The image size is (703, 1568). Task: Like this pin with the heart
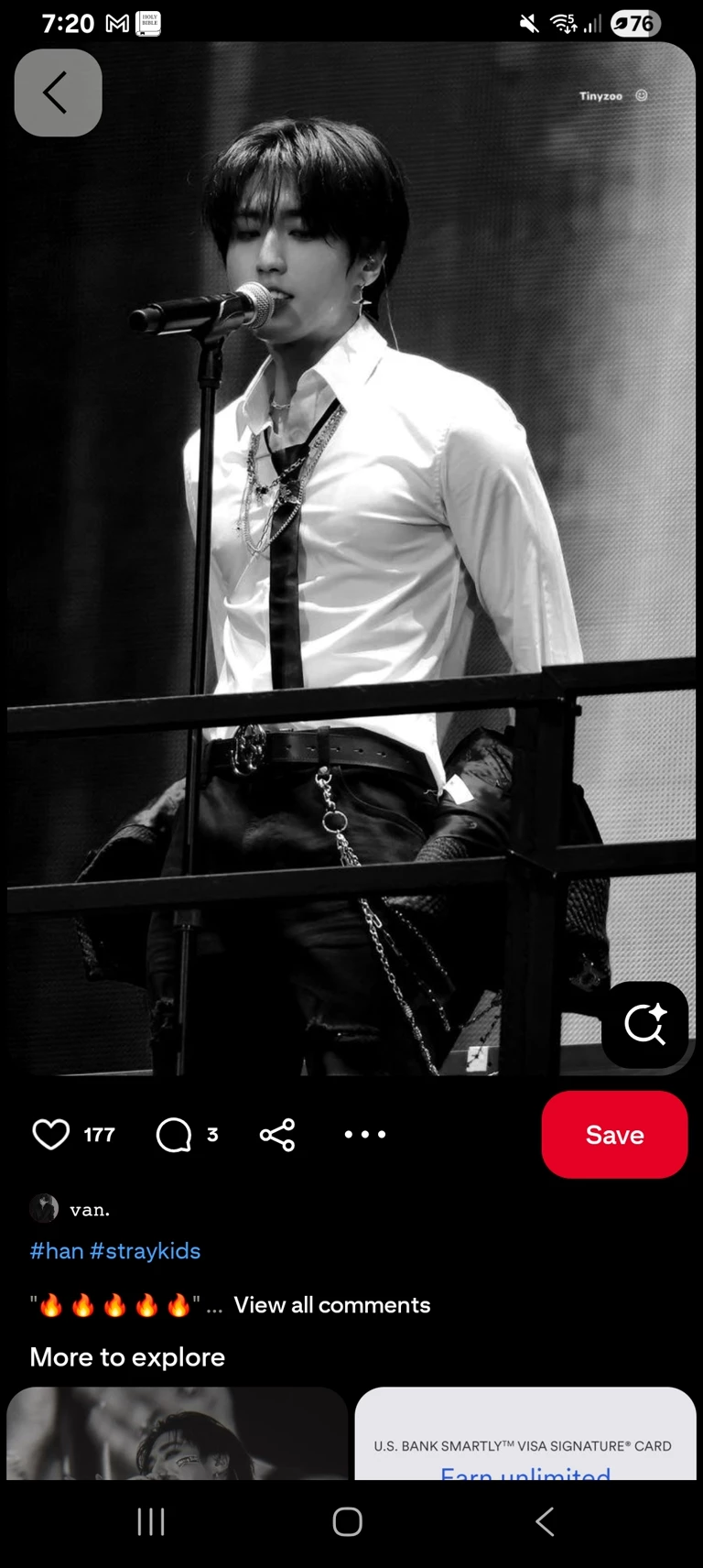(x=51, y=1134)
